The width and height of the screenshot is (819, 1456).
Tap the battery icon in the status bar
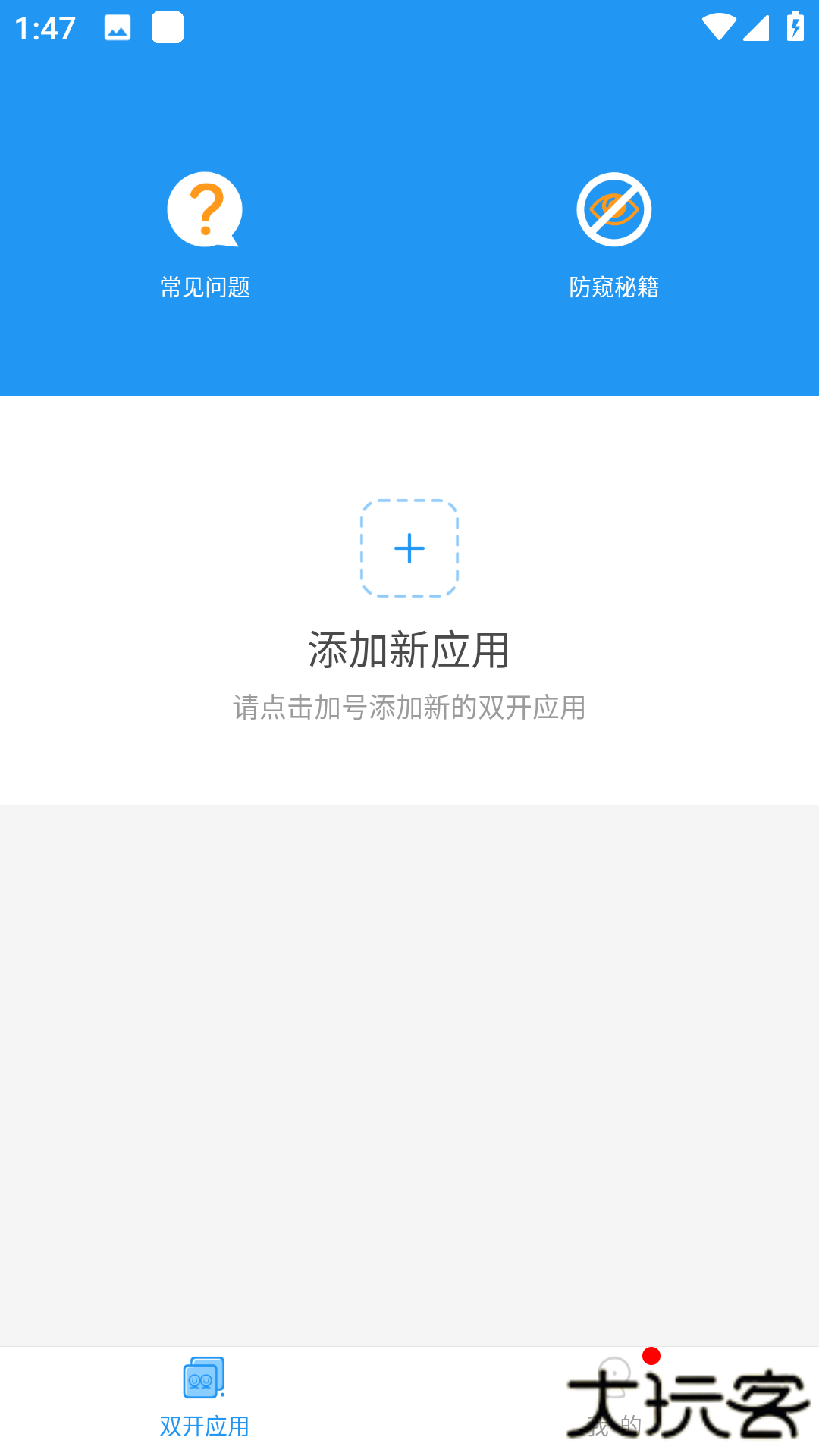(x=794, y=25)
